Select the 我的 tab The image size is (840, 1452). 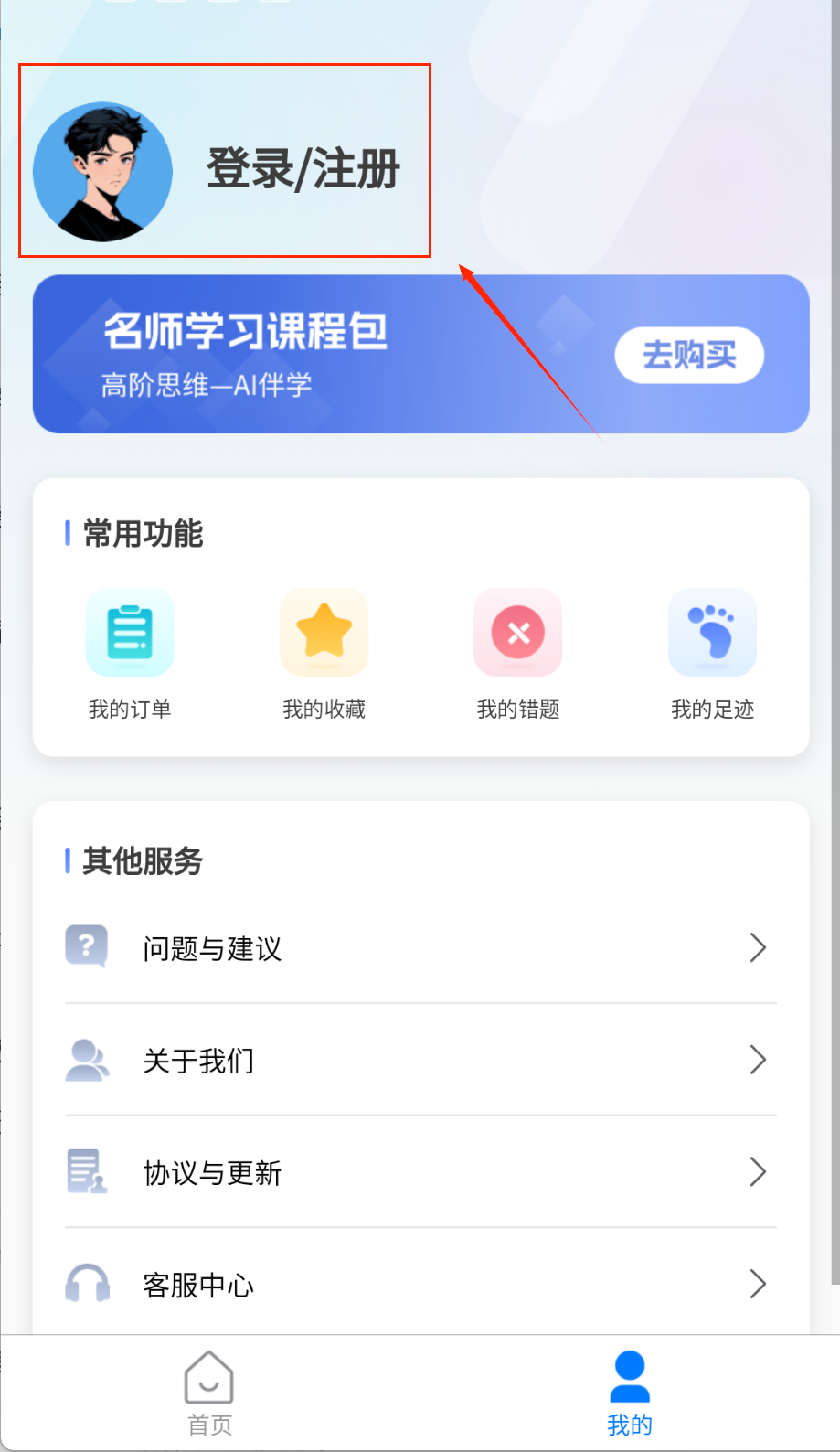[630, 1393]
